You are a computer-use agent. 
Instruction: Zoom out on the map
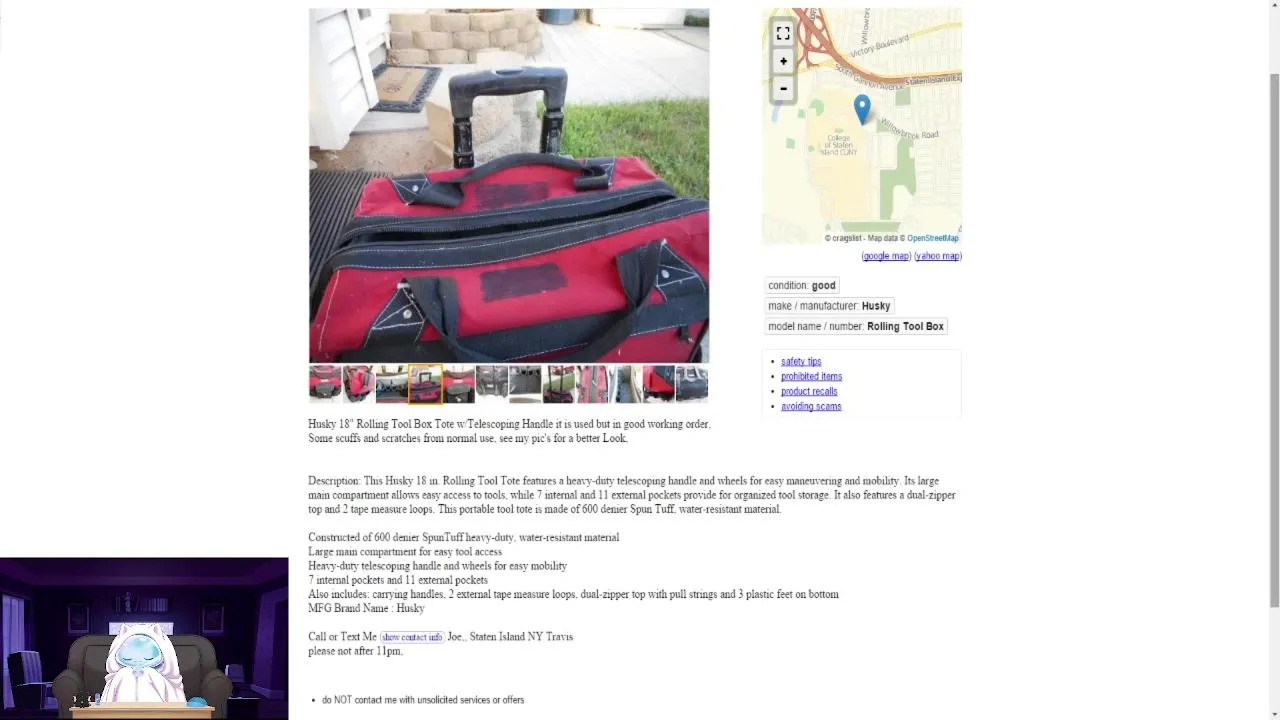pos(783,88)
